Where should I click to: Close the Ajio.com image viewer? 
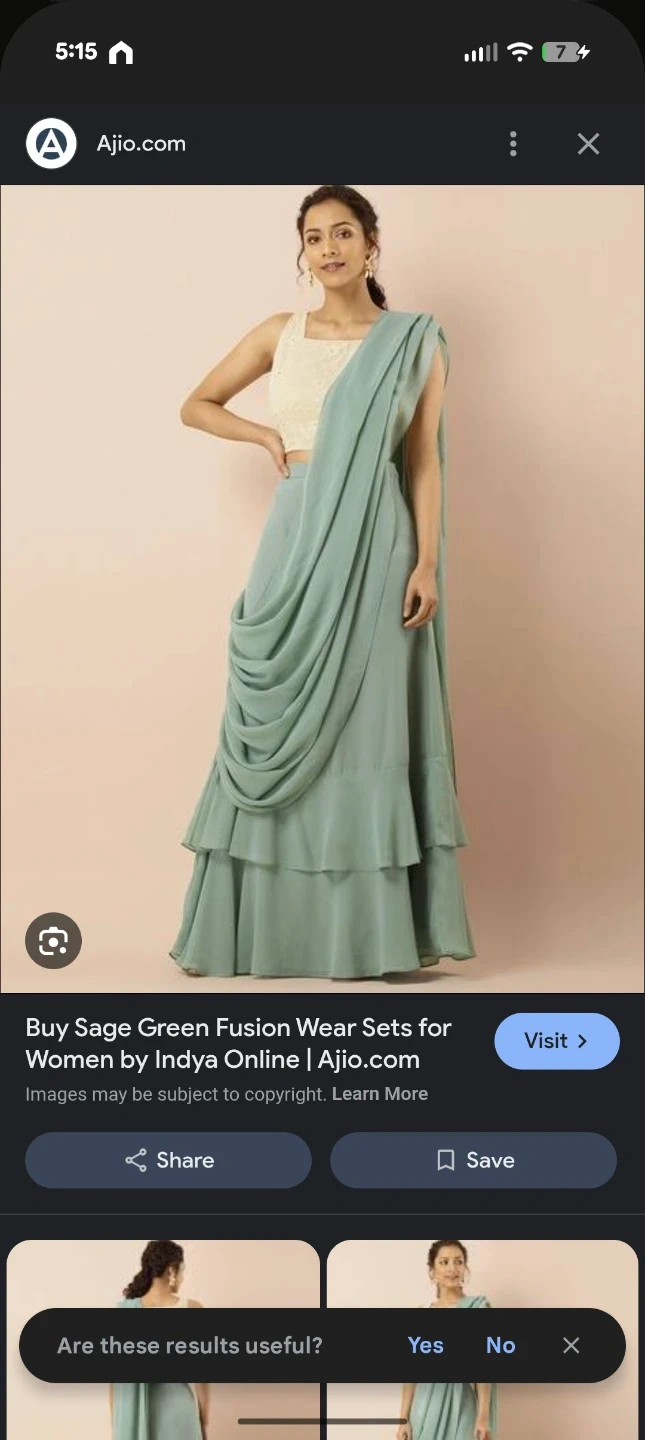(588, 144)
